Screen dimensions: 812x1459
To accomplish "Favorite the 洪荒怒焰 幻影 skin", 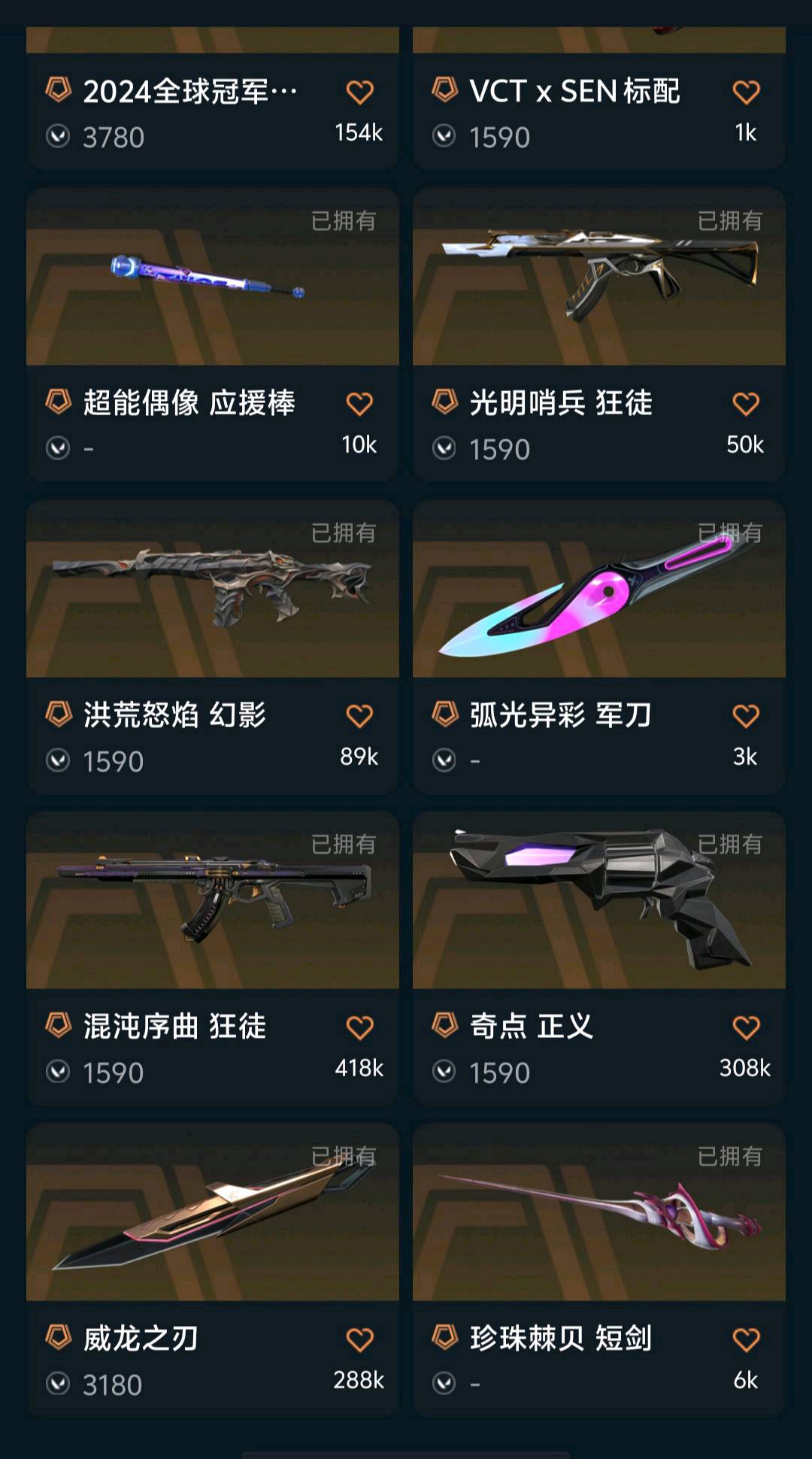I will coord(359,716).
